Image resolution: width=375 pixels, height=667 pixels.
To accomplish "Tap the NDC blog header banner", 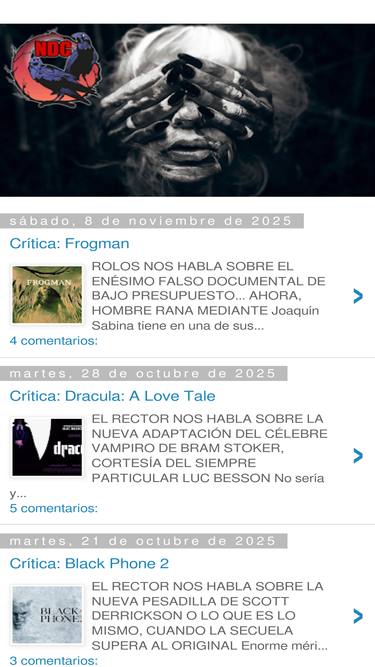I will 188,110.
